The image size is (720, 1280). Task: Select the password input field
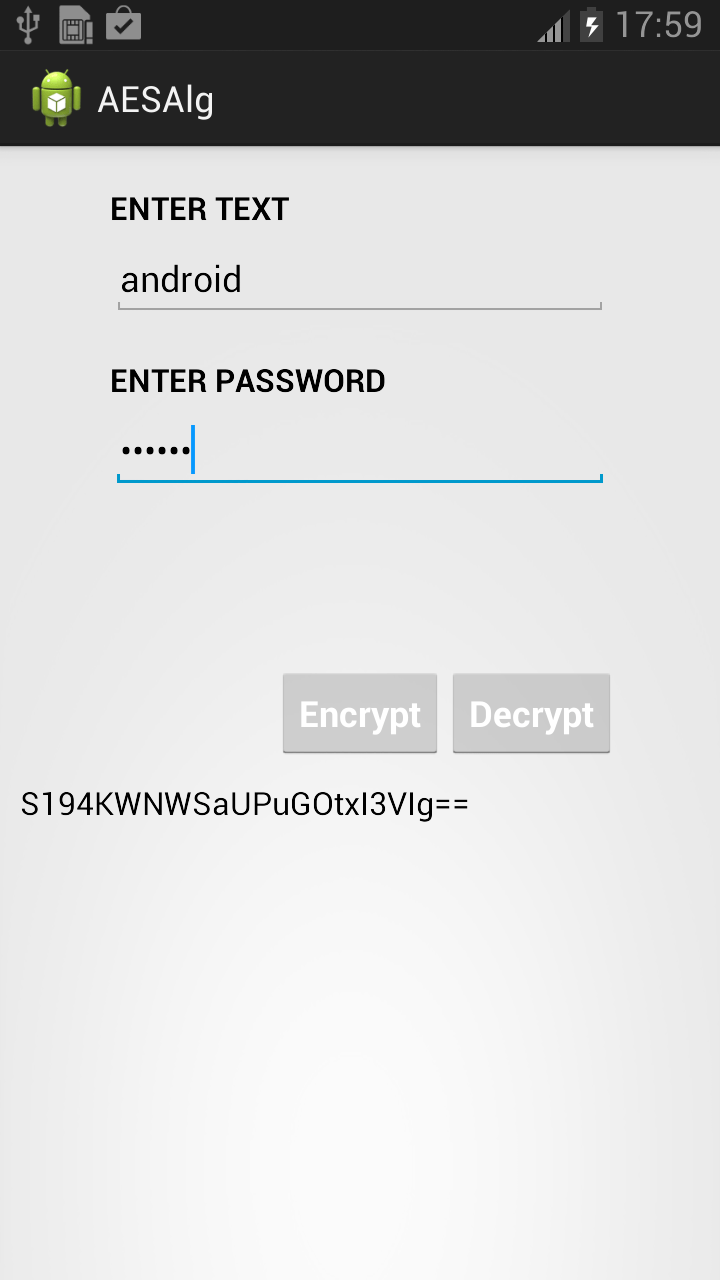(360, 452)
